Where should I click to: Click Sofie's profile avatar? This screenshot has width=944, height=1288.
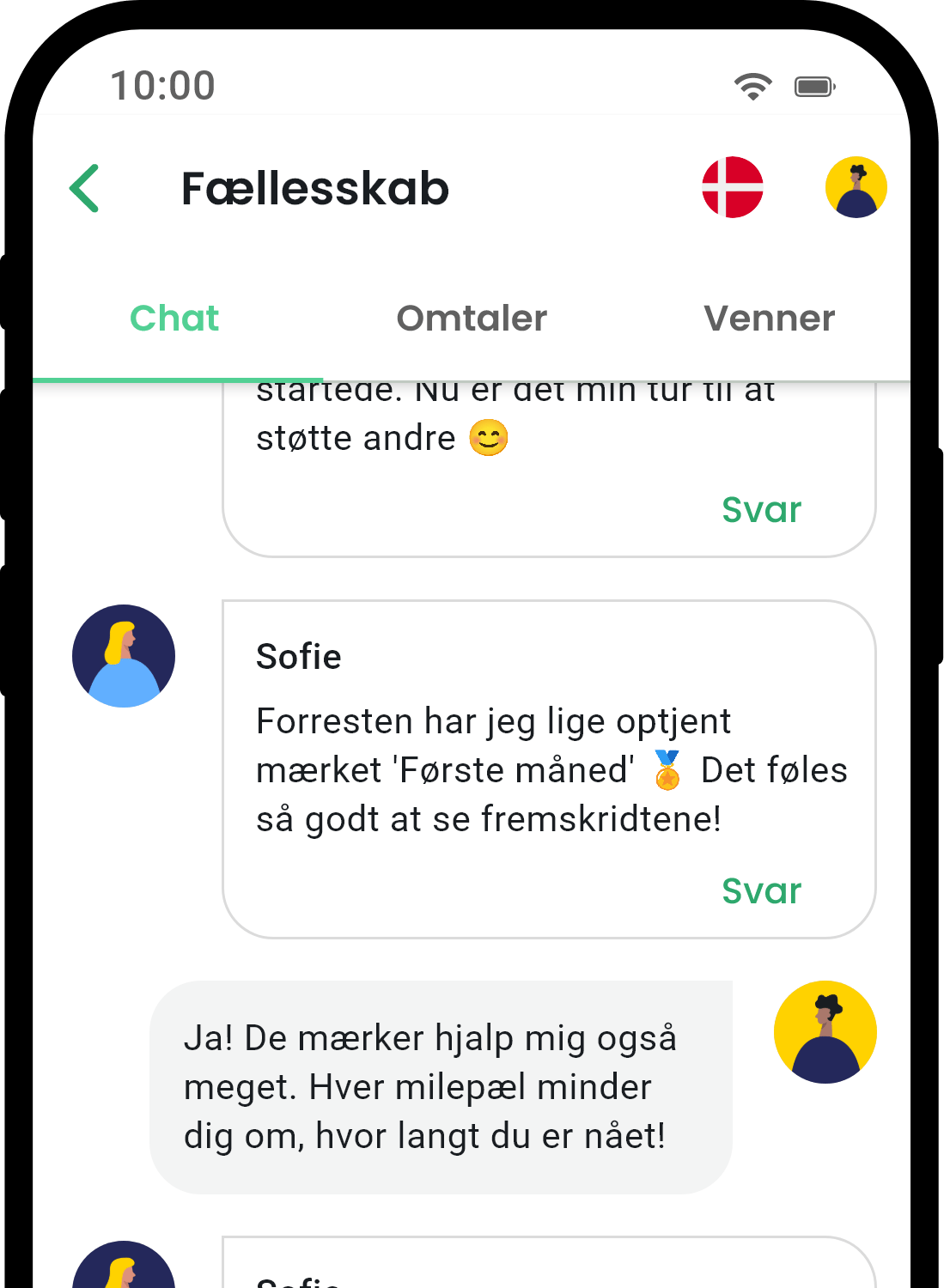[x=124, y=655]
